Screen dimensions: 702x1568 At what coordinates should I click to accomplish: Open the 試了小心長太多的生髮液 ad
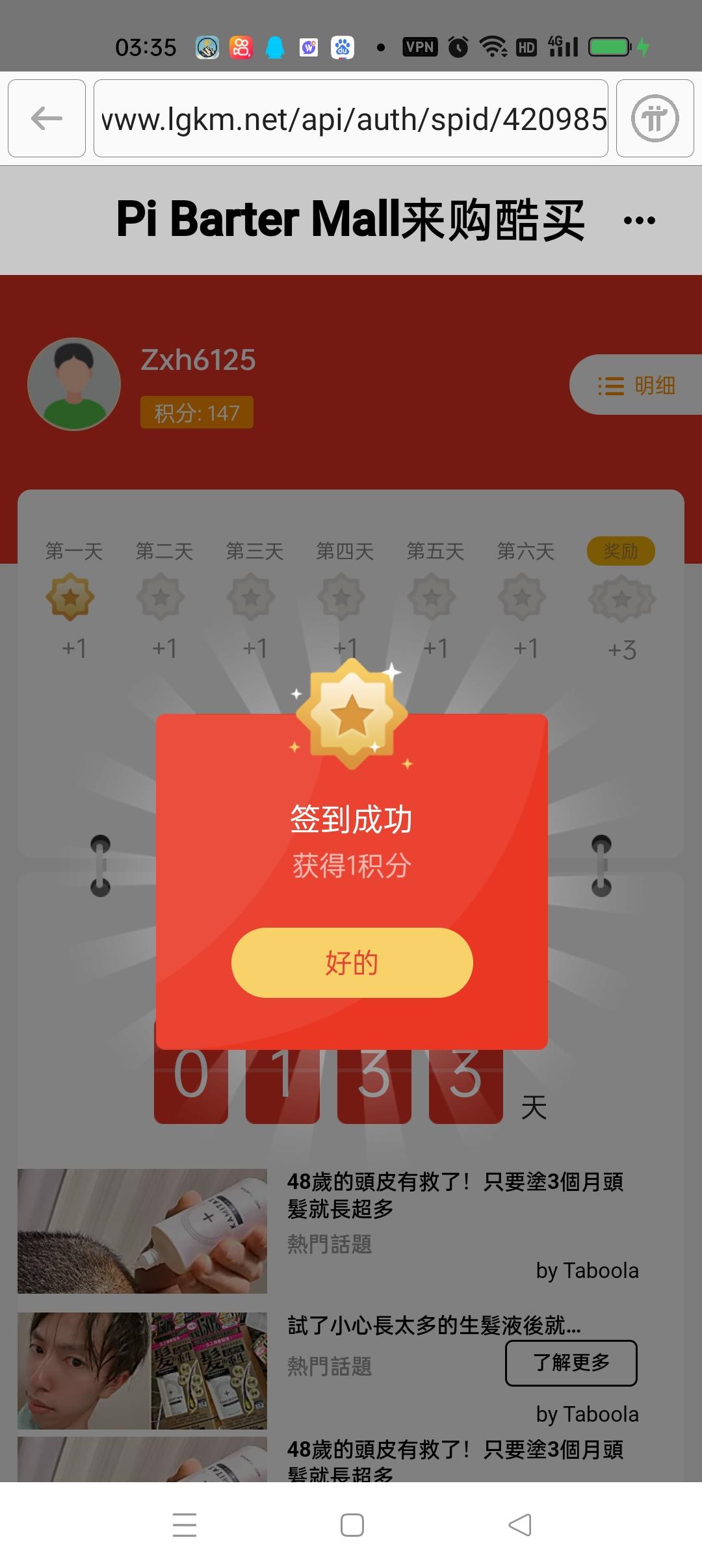[434, 1325]
